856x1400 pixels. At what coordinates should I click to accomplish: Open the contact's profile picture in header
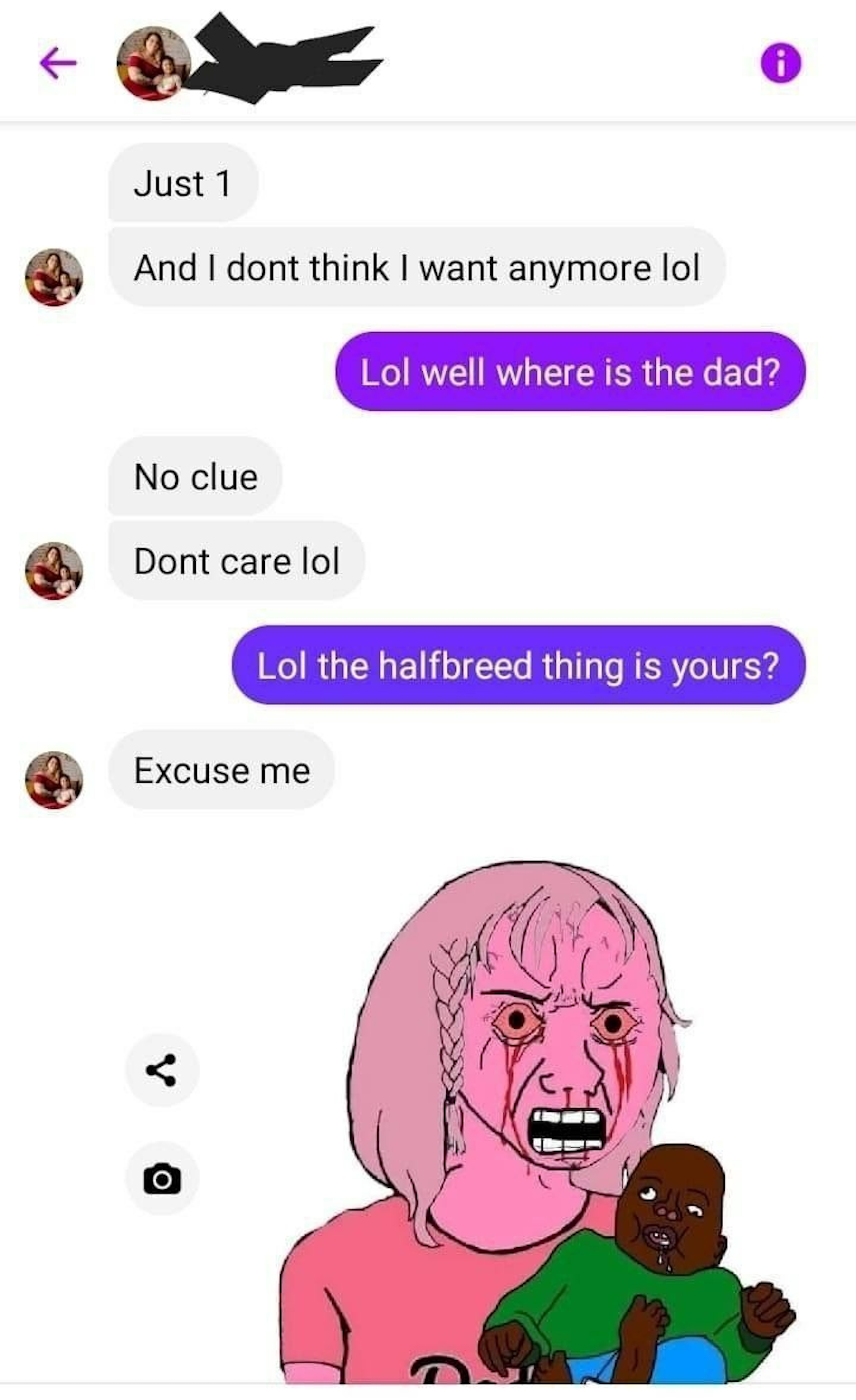point(153,63)
